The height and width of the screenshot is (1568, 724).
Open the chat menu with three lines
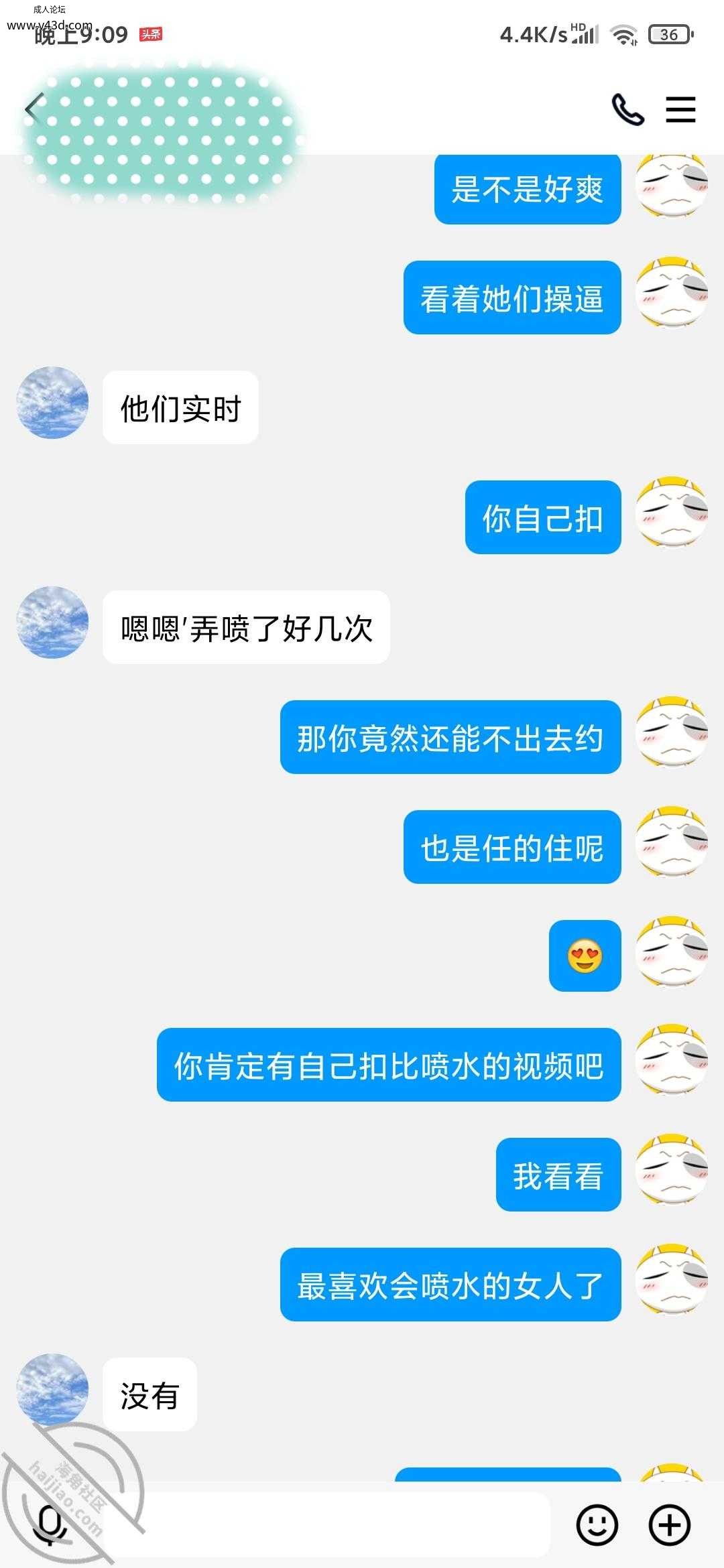coord(680,109)
